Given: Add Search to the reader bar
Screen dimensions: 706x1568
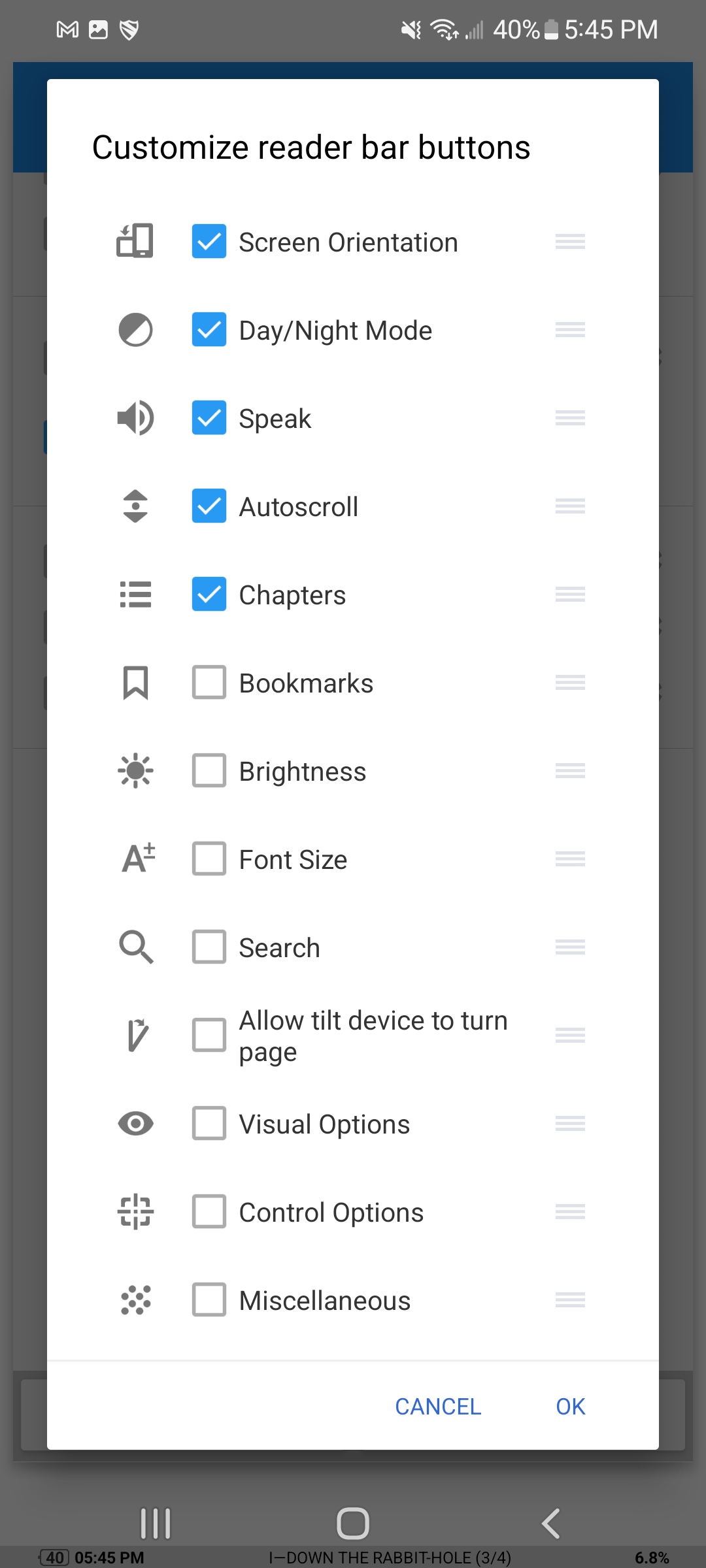Looking at the screenshot, I should pos(209,947).
